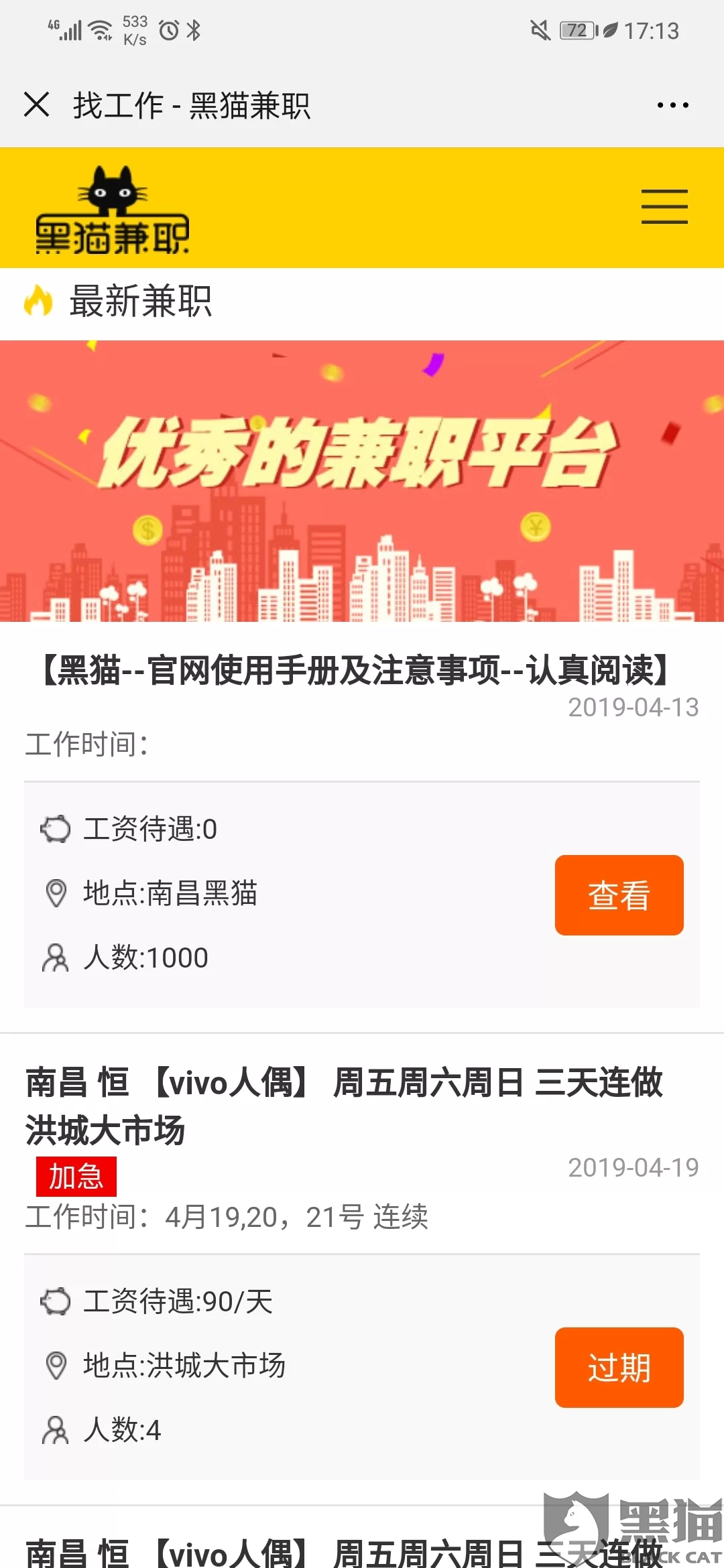Tap 过期 on the 洪城大市场 job

pos(619,1367)
